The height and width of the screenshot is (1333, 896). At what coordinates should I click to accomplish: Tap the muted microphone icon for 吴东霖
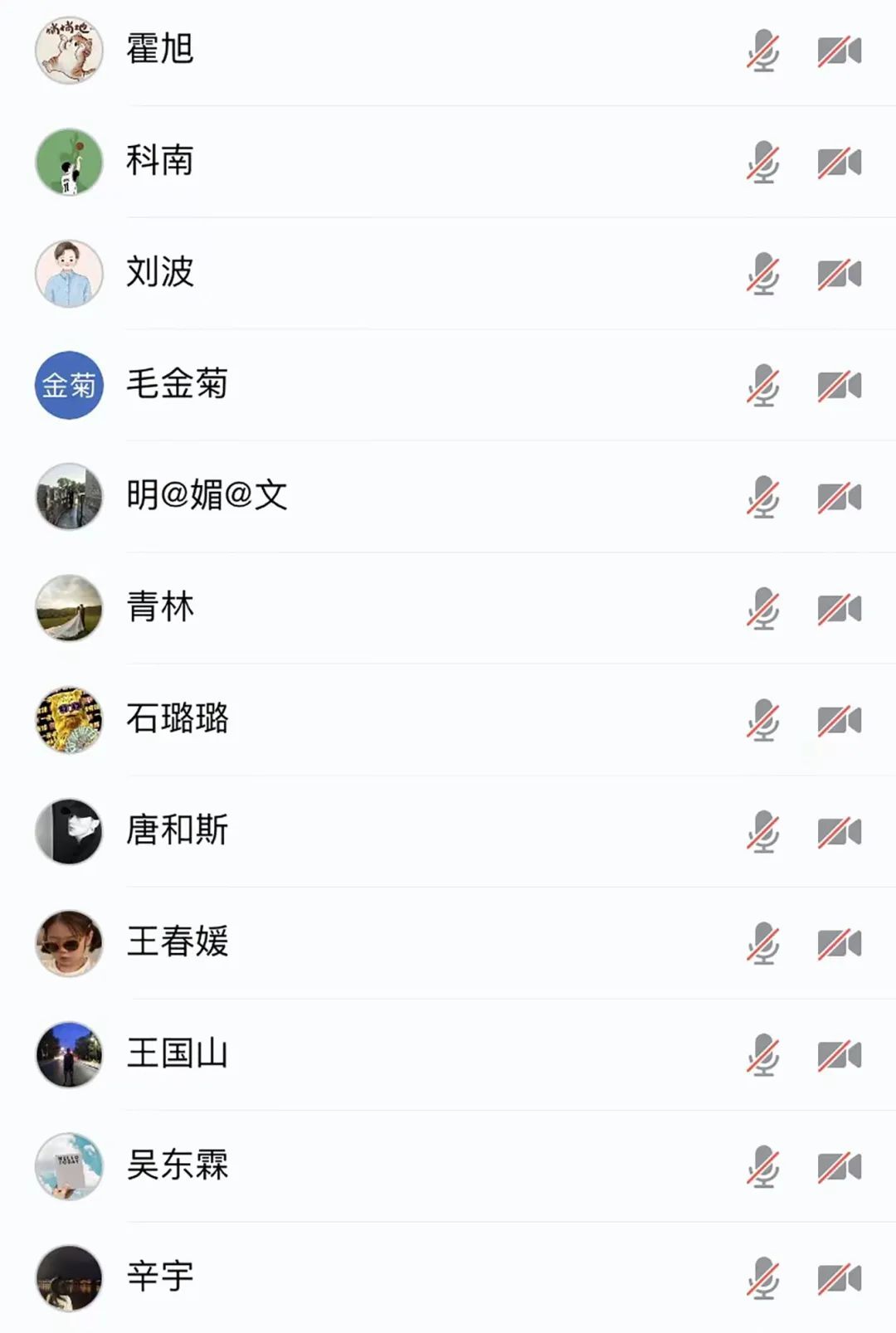point(762,1167)
